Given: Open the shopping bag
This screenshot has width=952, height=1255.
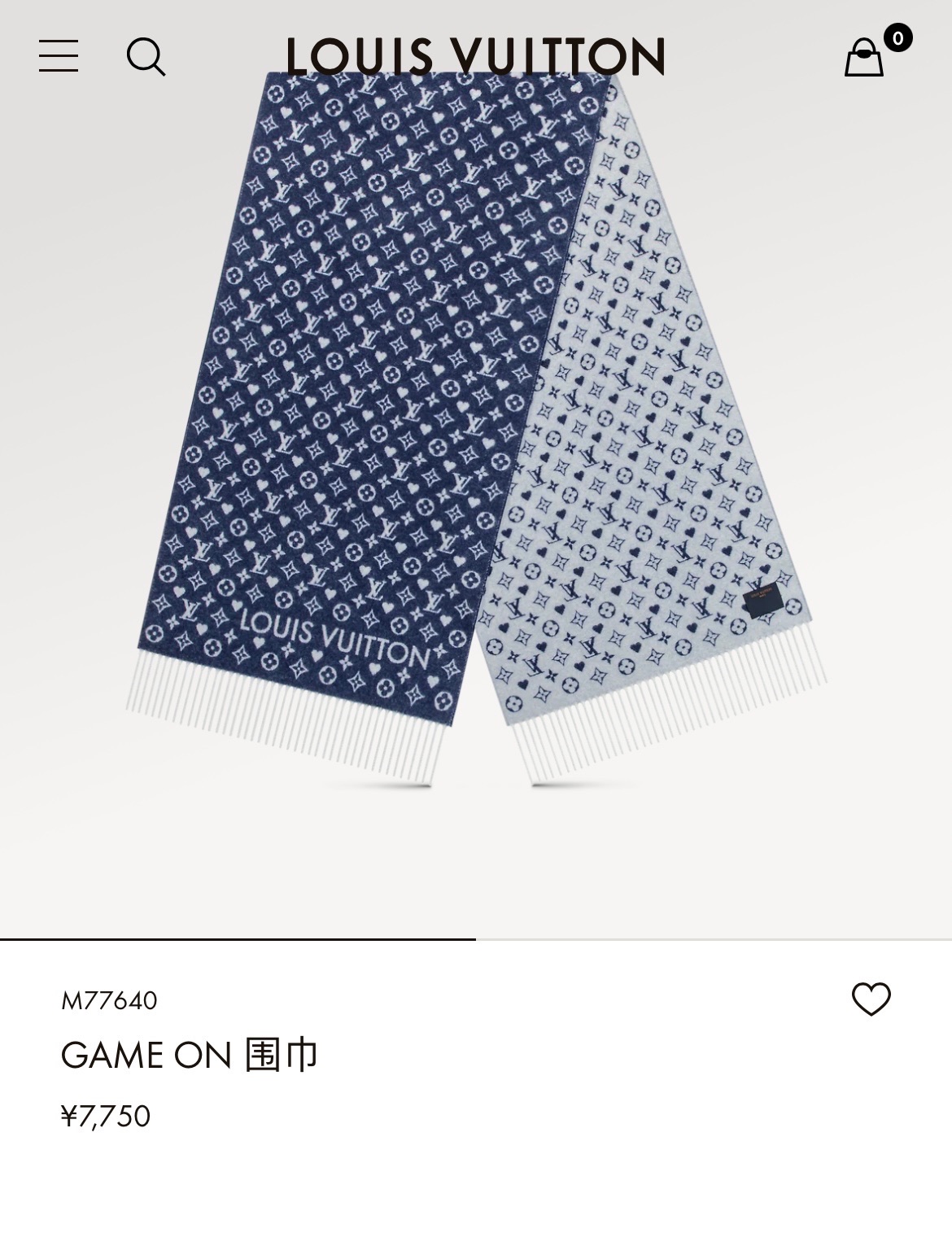Looking at the screenshot, I should [865, 57].
